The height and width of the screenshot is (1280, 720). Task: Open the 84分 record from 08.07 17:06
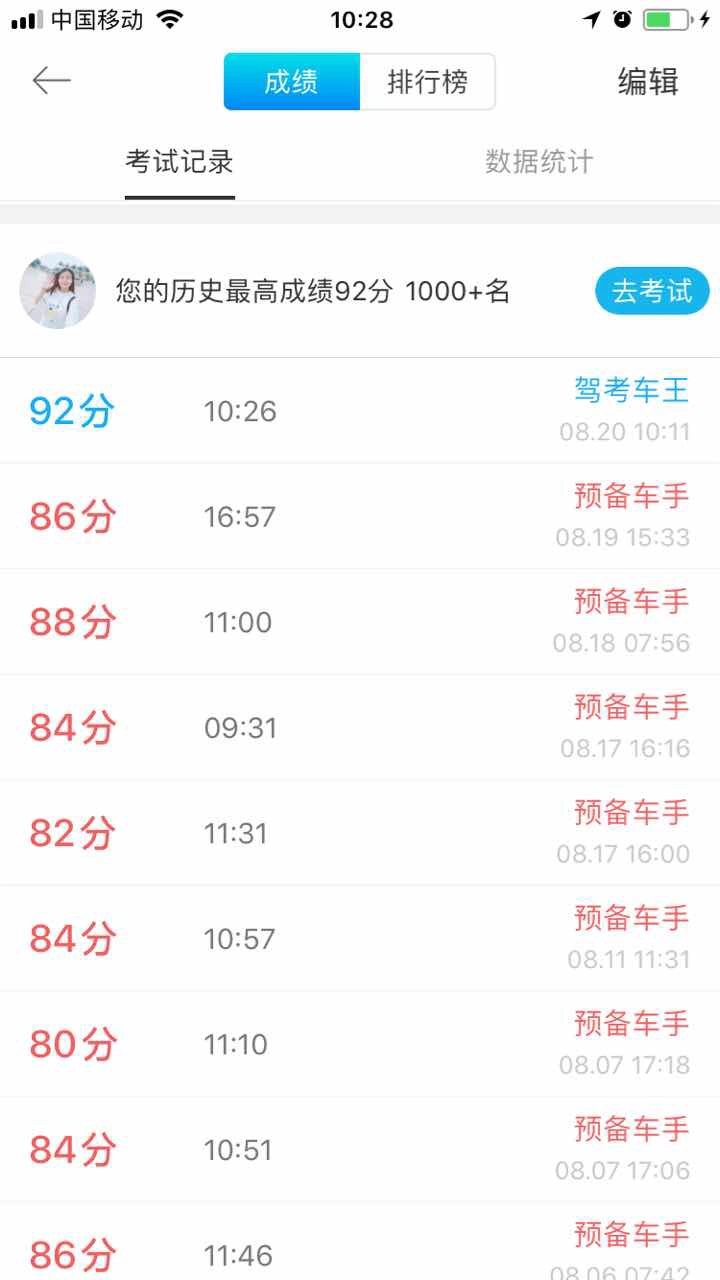tap(360, 1149)
